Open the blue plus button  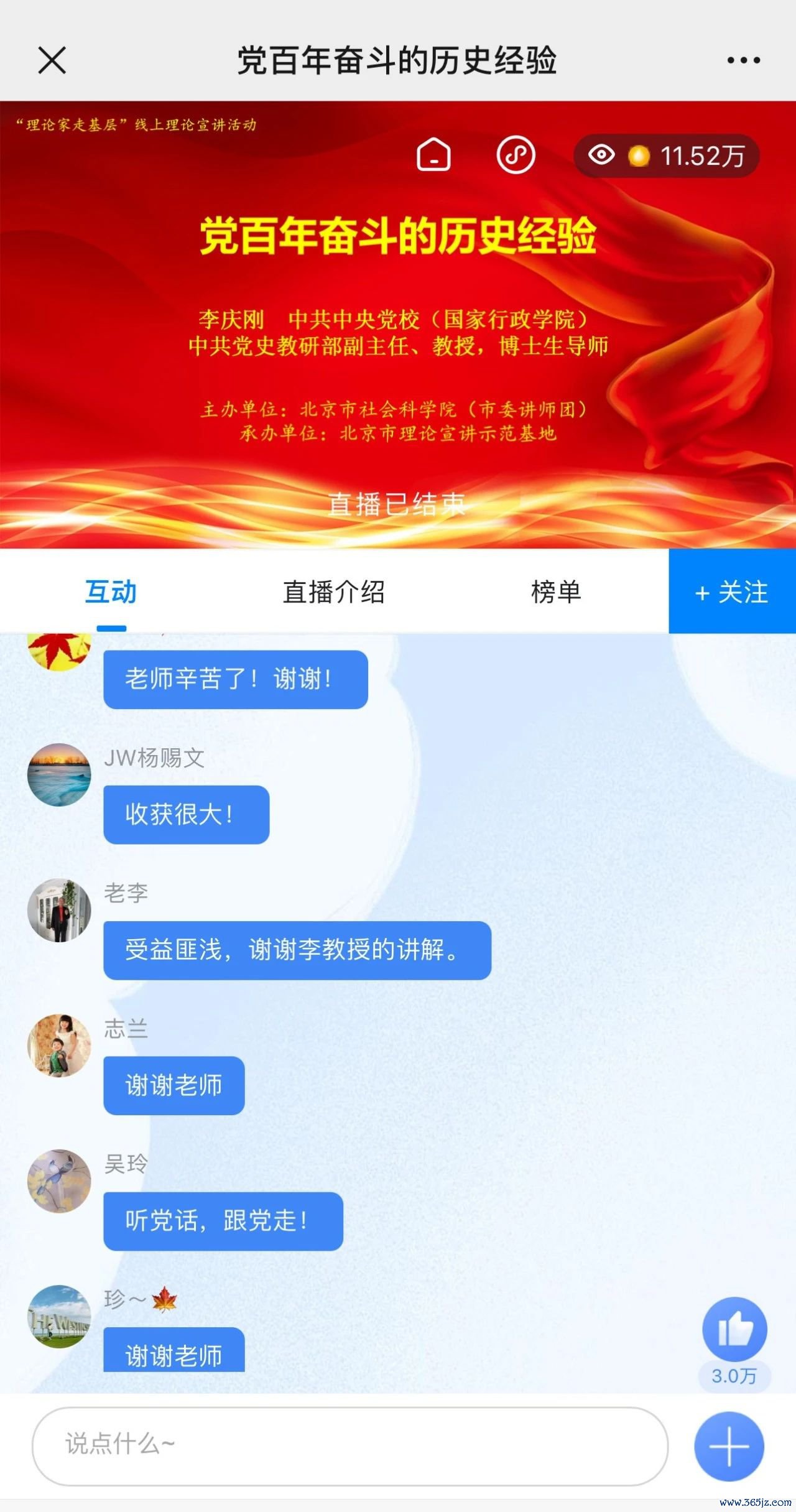(x=729, y=1446)
